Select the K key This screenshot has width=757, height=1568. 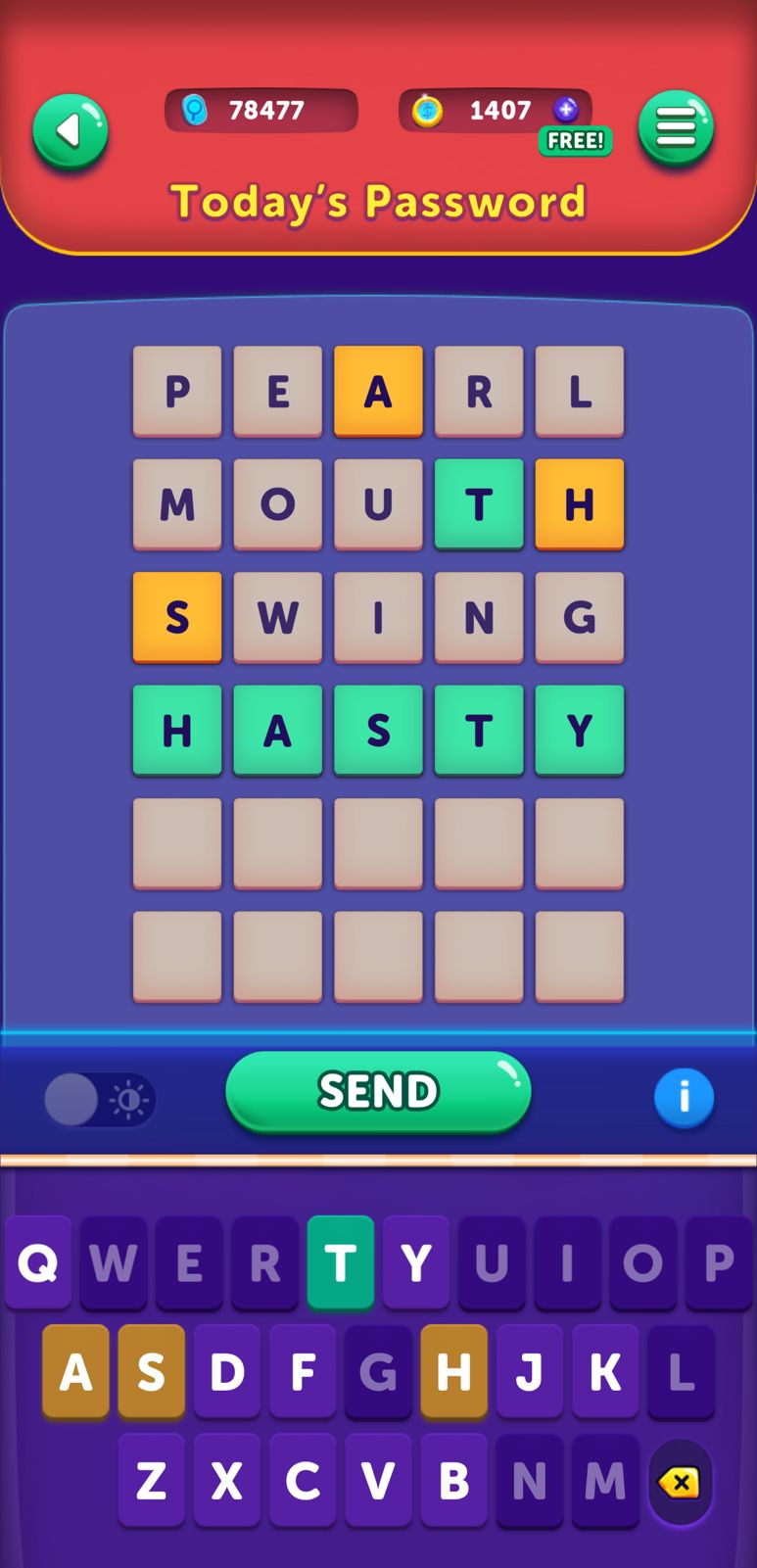tap(605, 1372)
